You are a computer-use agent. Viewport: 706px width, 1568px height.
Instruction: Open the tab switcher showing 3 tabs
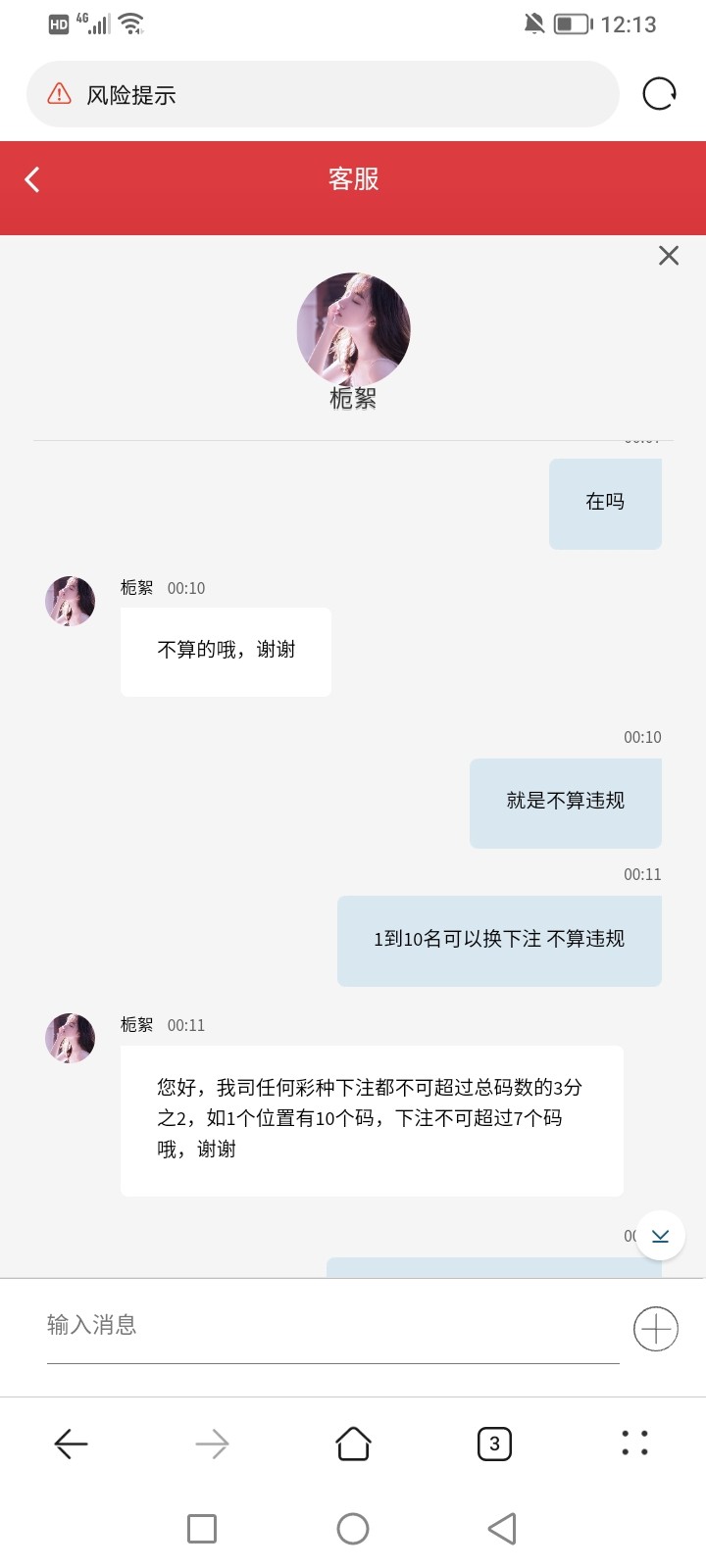[x=494, y=1443]
